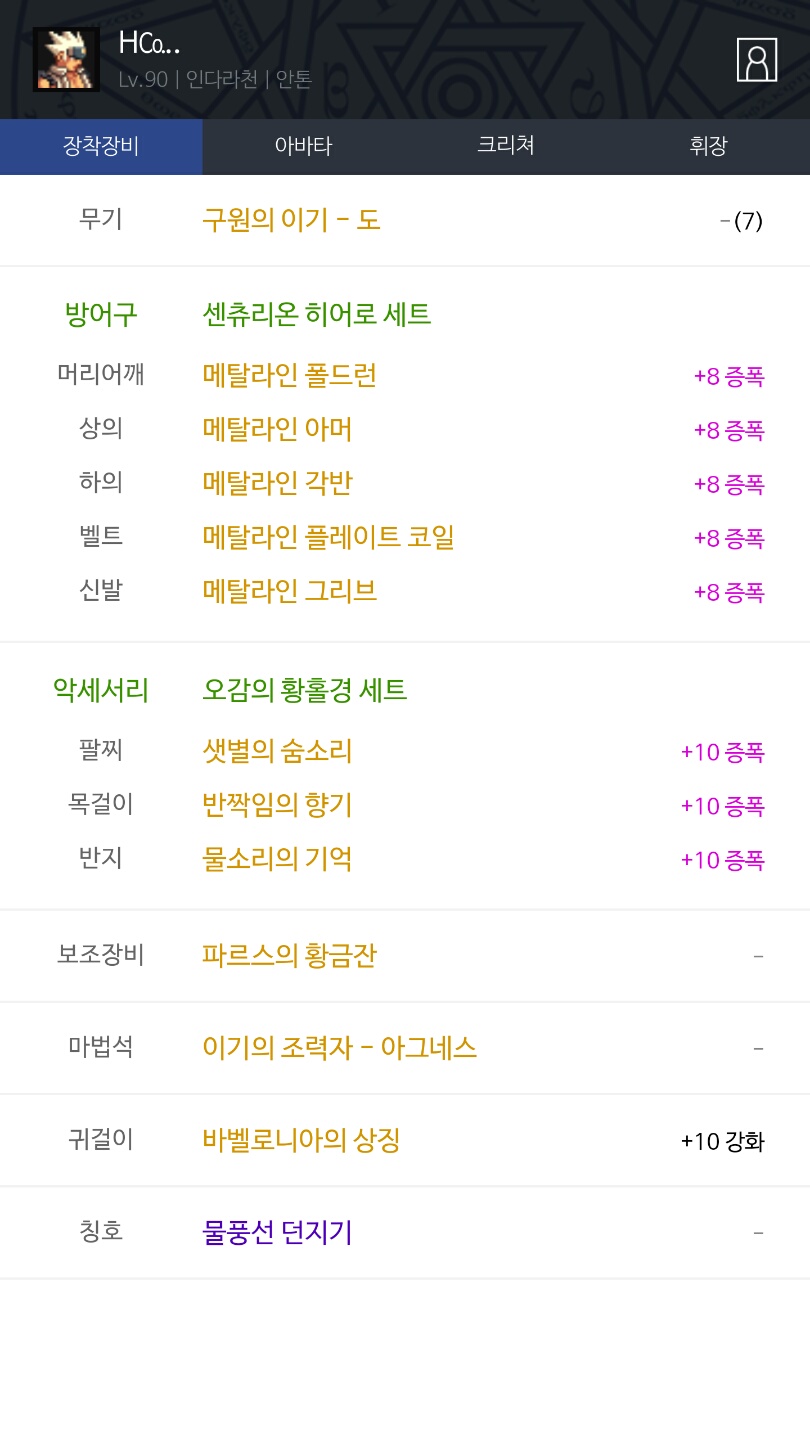Screen dimensions: 810x1440
Task: Open the 샛별의 숨소리 bracelet
Action: pyautogui.click(x=277, y=751)
